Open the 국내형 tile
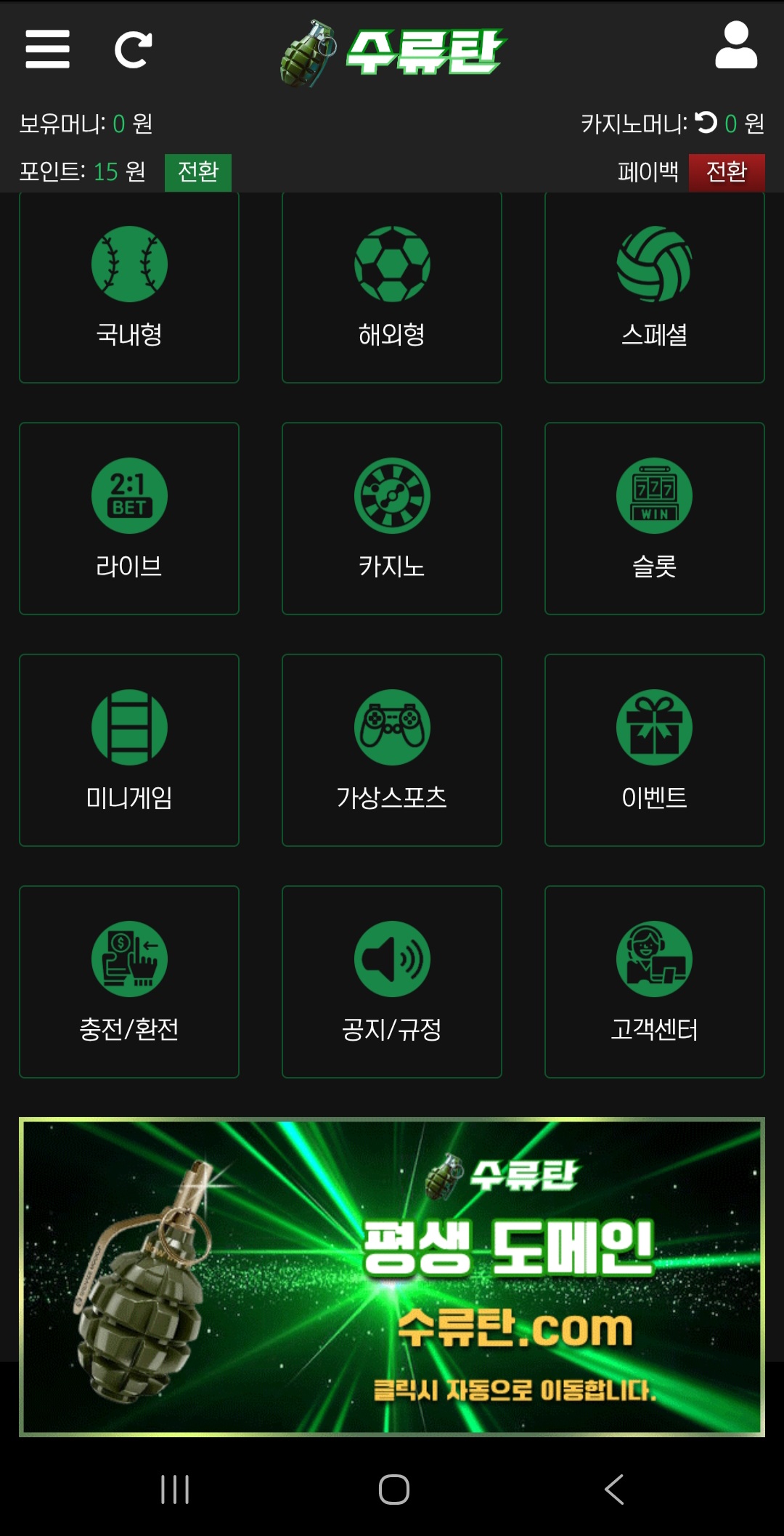The width and height of the screenshot is (784, 1536). click(129, 288)
